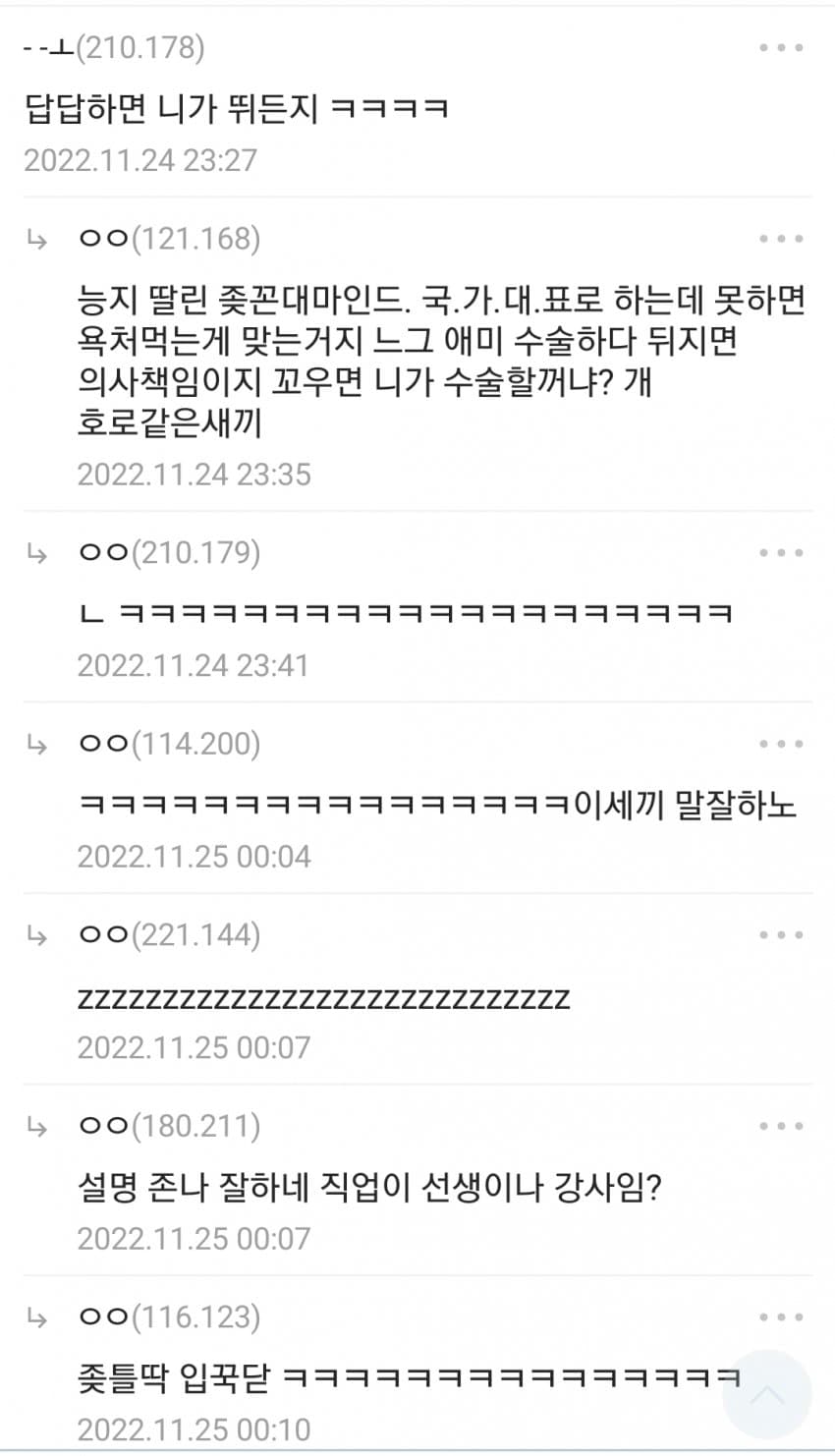Open three-dot menu on the 180.211 reply
The width and height of the screenshot is (835, 1456).
pos(781,1126)
